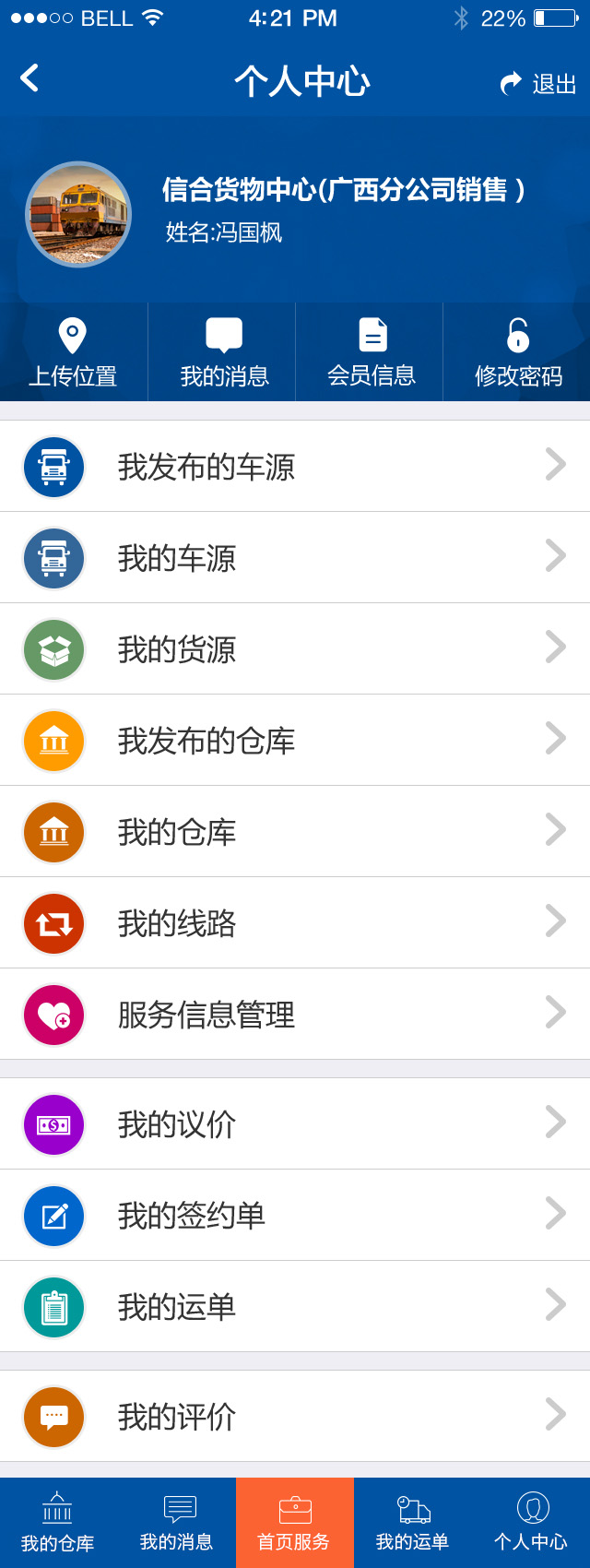Image resolution: width=590 pixels, height=1568 pixels.
Task: Open the 我的仓库 list row
Action: pyautogui.click(x=295, y=832)
